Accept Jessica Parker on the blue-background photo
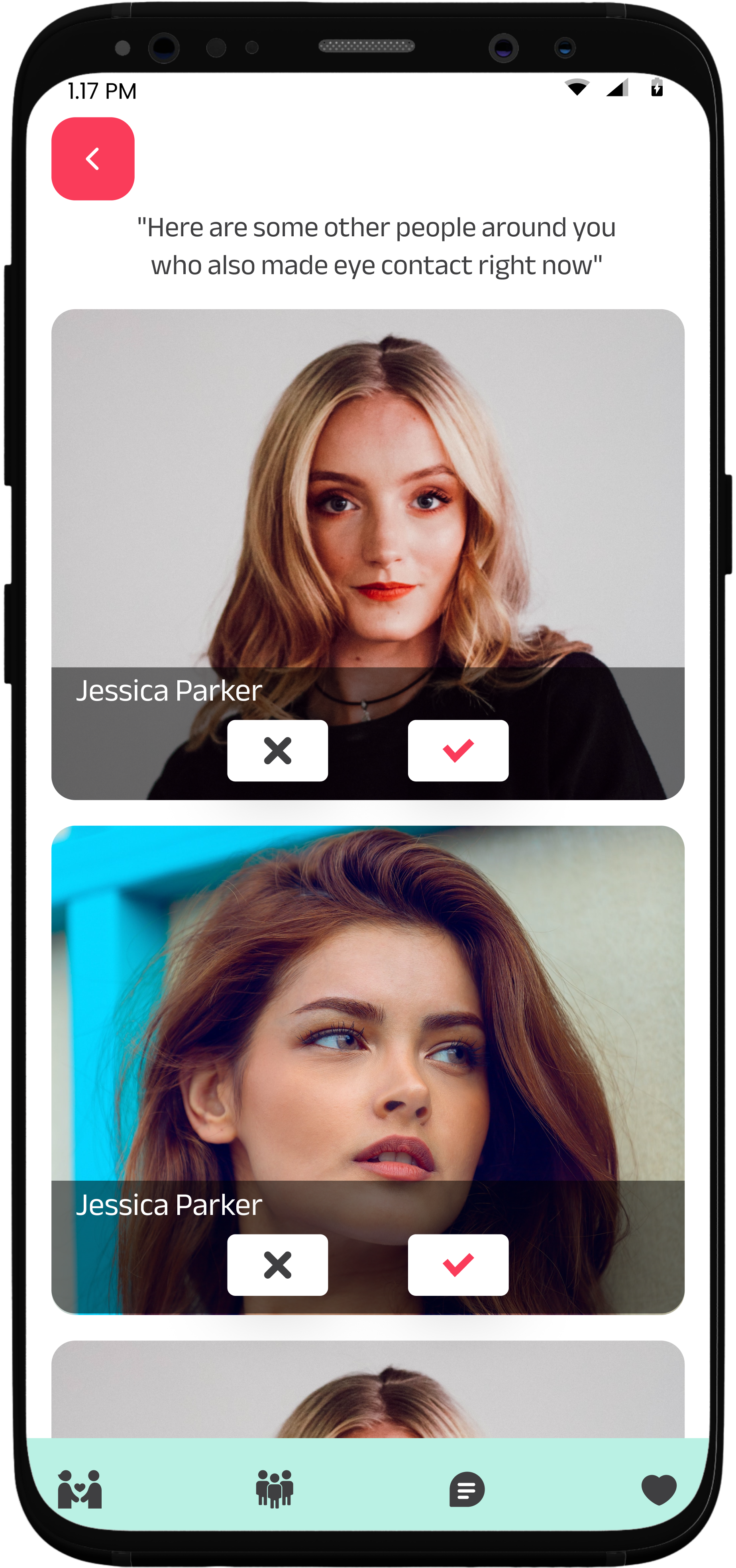Screen dimensions: 736x1568 (x=458, y=1264)
